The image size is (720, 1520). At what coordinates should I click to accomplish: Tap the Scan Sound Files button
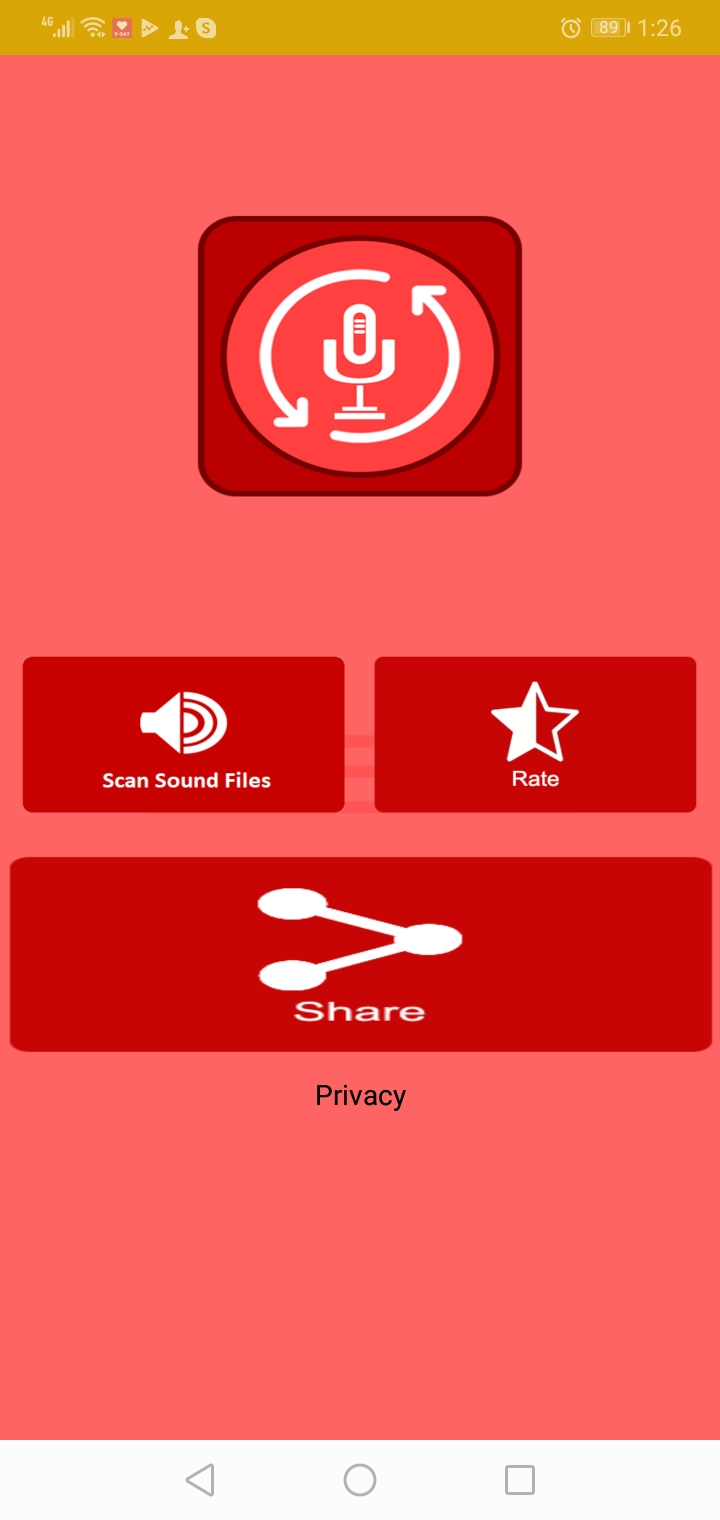tap(184, 735)
